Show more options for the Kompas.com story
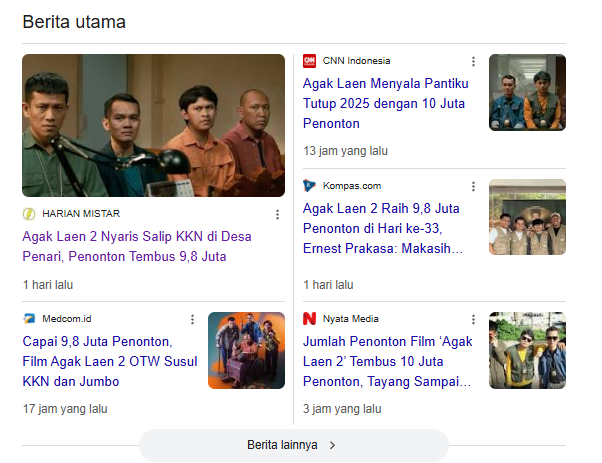Viewport: 602px width, 463px height. click(x=474, y=186)
